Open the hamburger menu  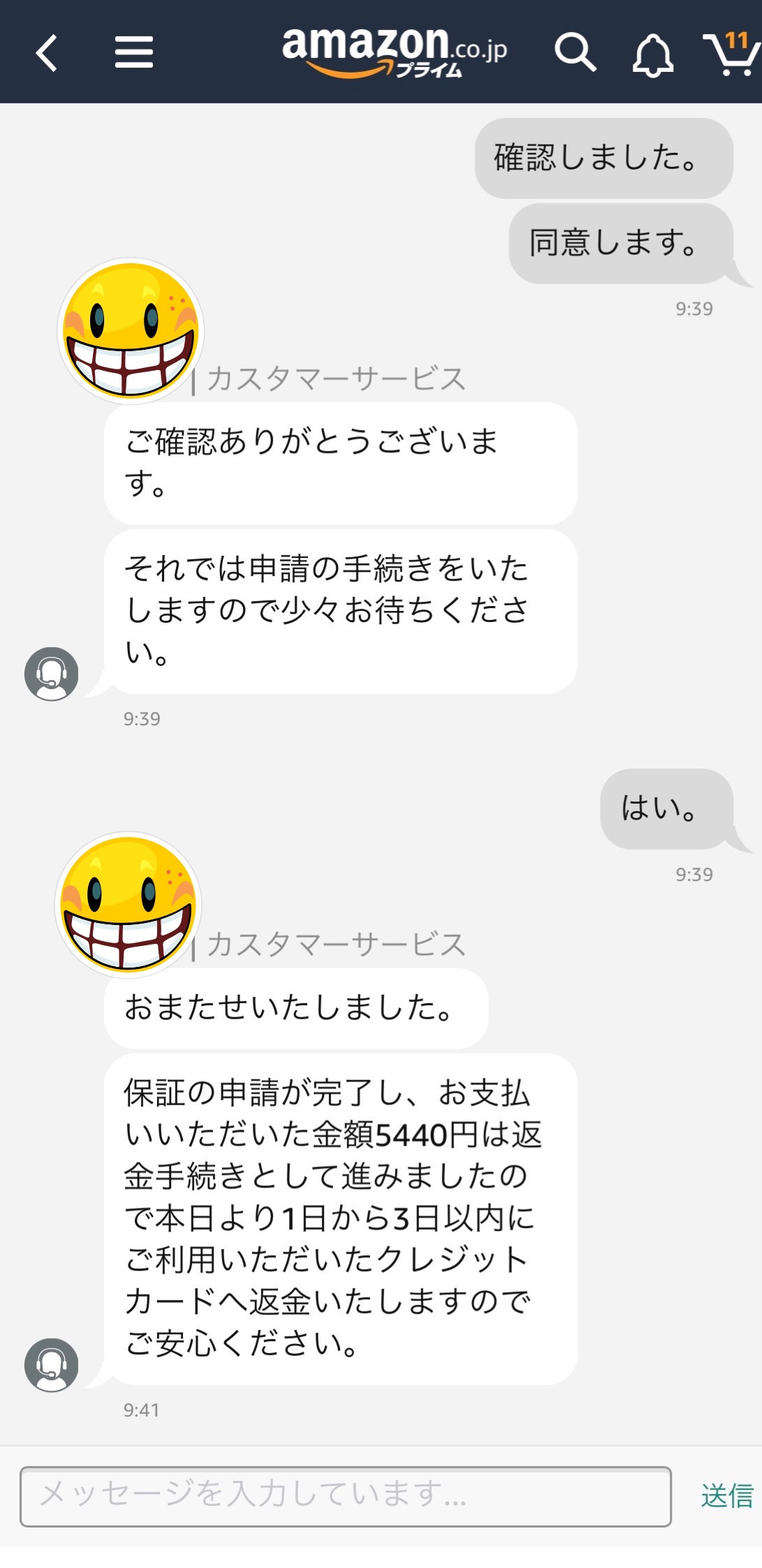pyautogui.click(x=133, y=52)
